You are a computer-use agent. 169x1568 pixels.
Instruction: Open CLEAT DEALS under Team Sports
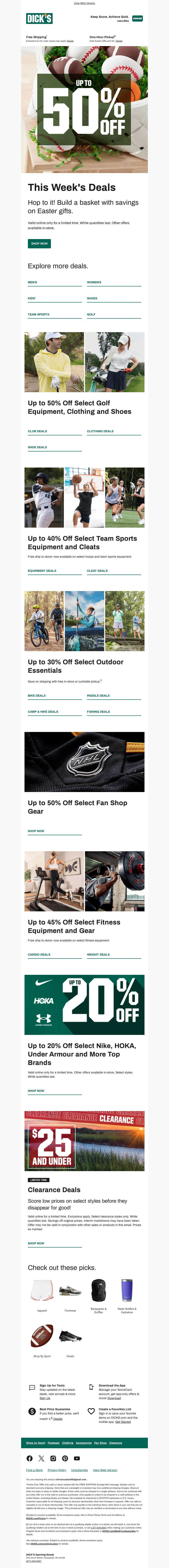pyautogui.click(x=97, y=571)
